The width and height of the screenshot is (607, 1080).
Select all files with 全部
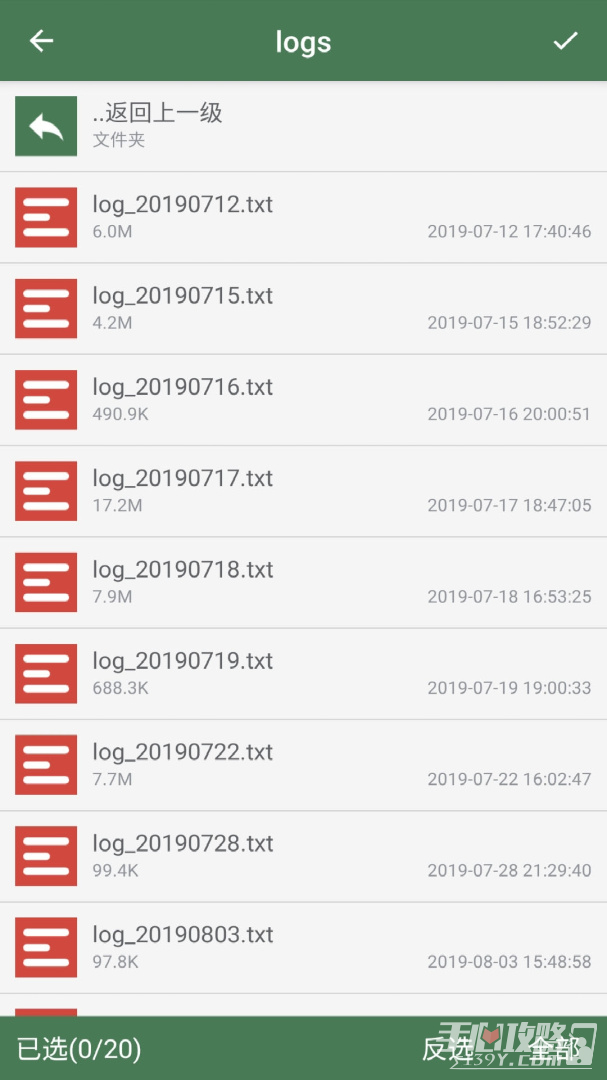(x=553, y=1049)
